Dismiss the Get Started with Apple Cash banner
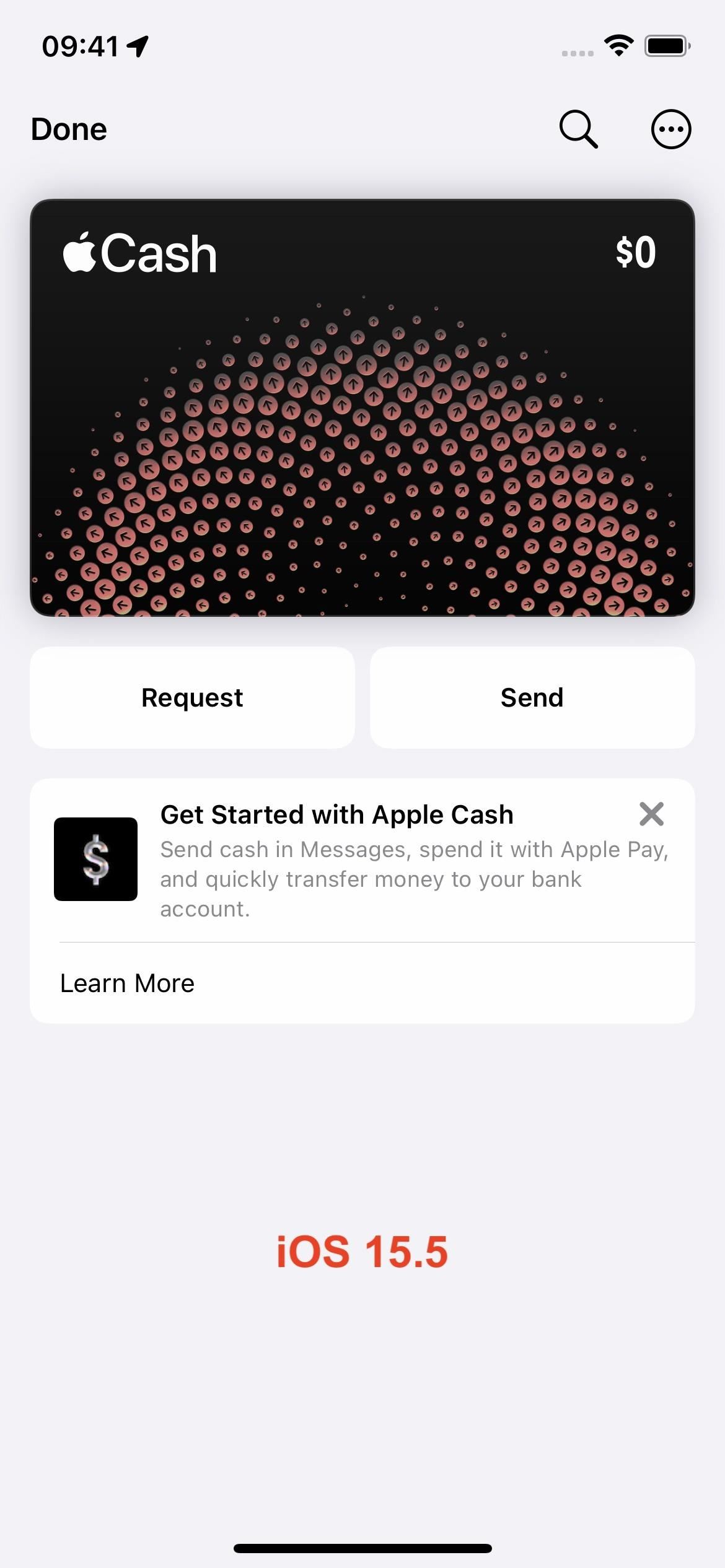 651,814
